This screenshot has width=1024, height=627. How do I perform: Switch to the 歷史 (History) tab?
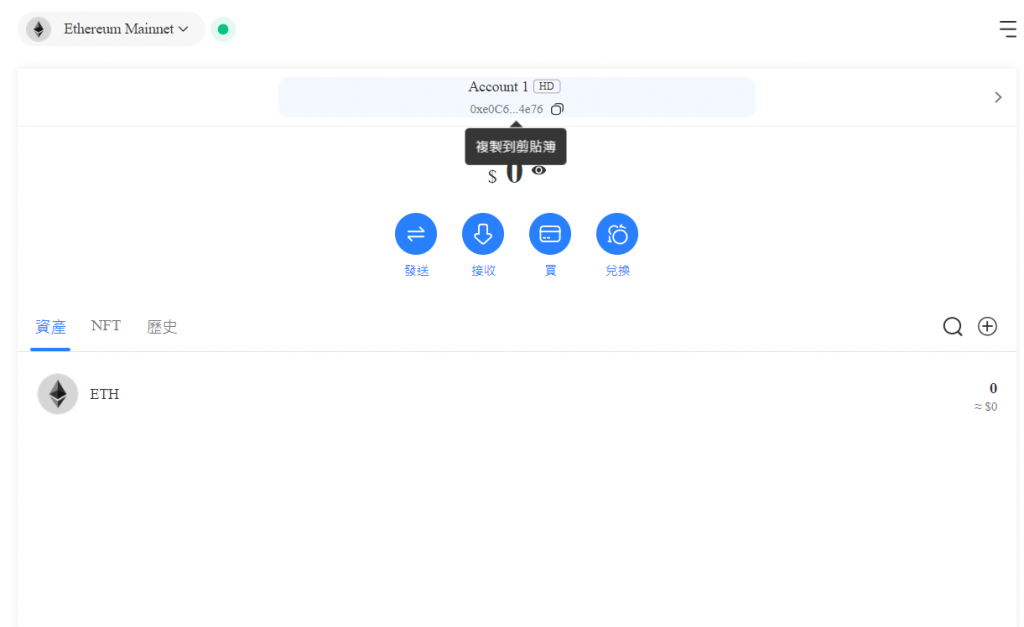162,327
